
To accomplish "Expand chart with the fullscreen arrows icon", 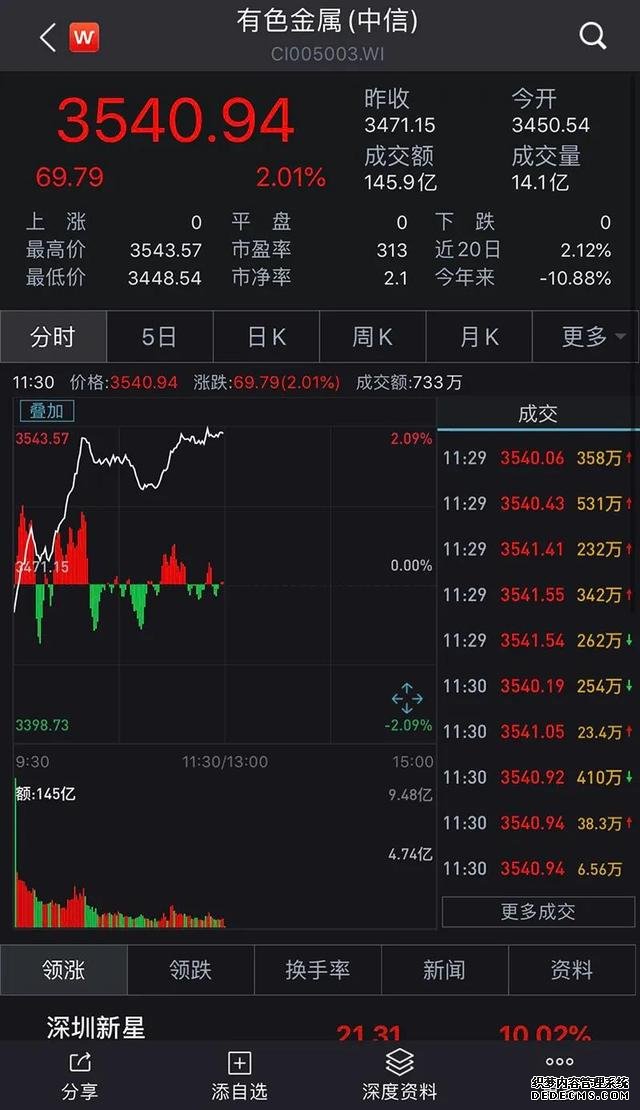I will pos(407,697).
